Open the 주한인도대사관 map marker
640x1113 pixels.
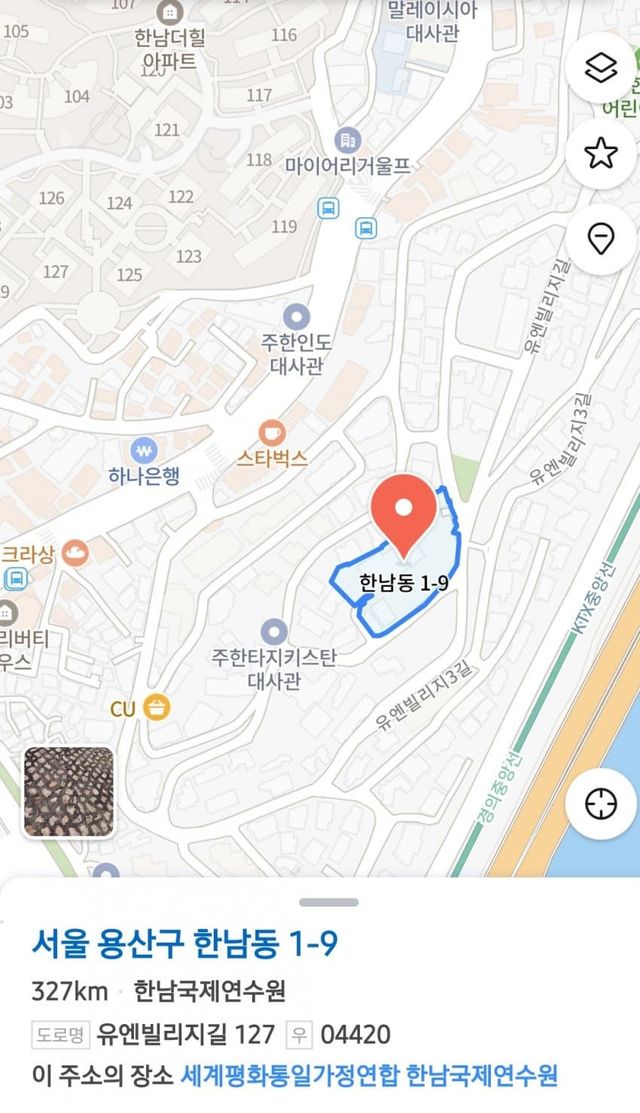click(296, 318)
